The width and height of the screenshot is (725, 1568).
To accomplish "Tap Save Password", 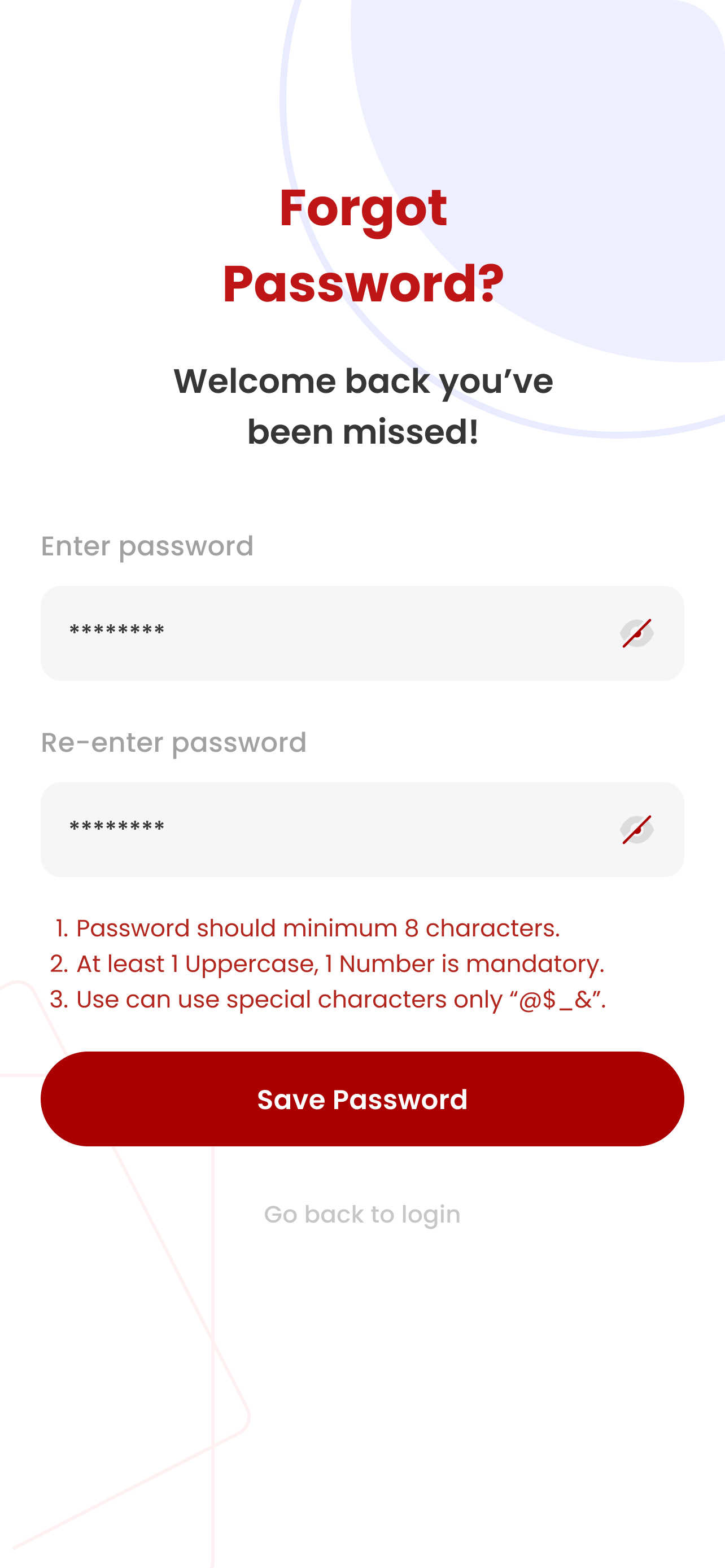I will (x=362, y=1100).
